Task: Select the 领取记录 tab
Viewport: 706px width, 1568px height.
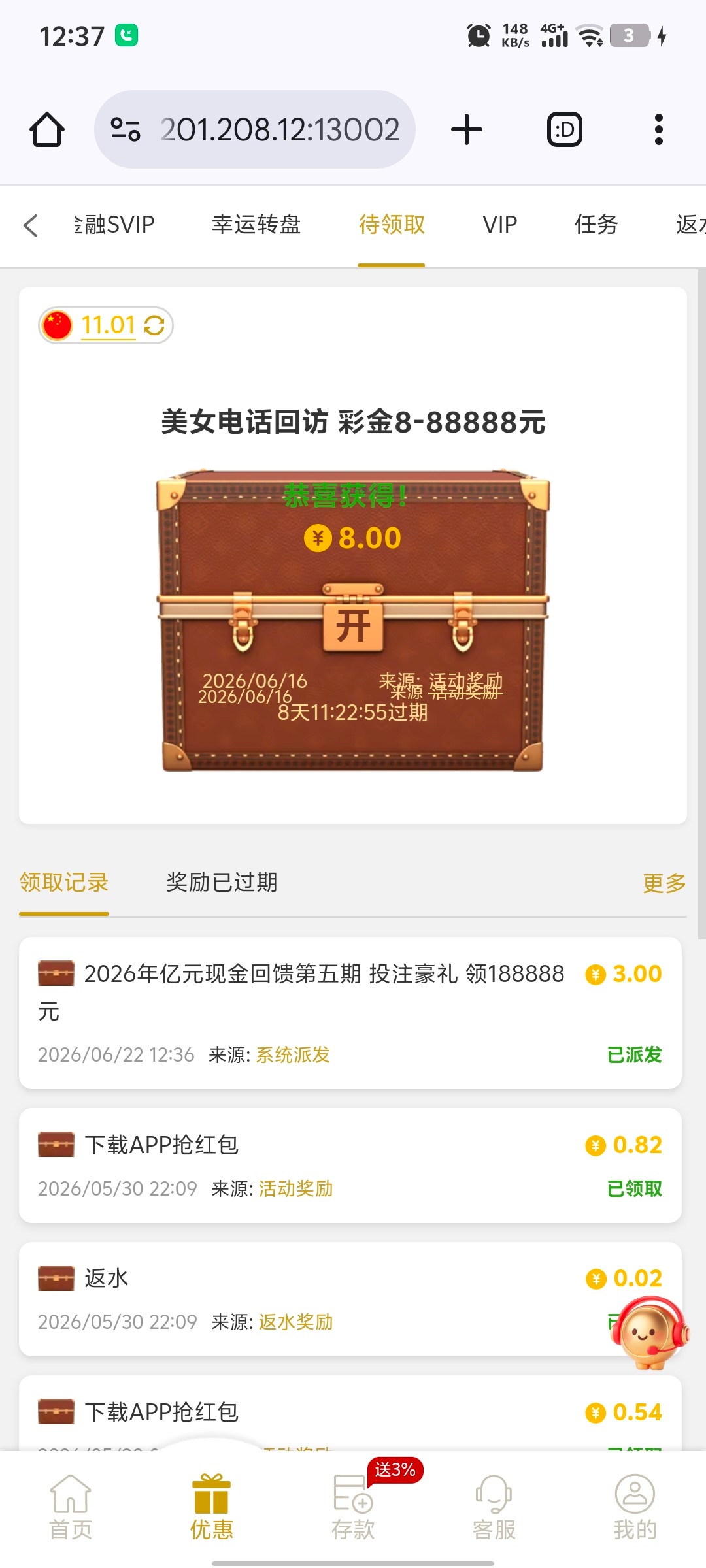Action: [64, 882]
